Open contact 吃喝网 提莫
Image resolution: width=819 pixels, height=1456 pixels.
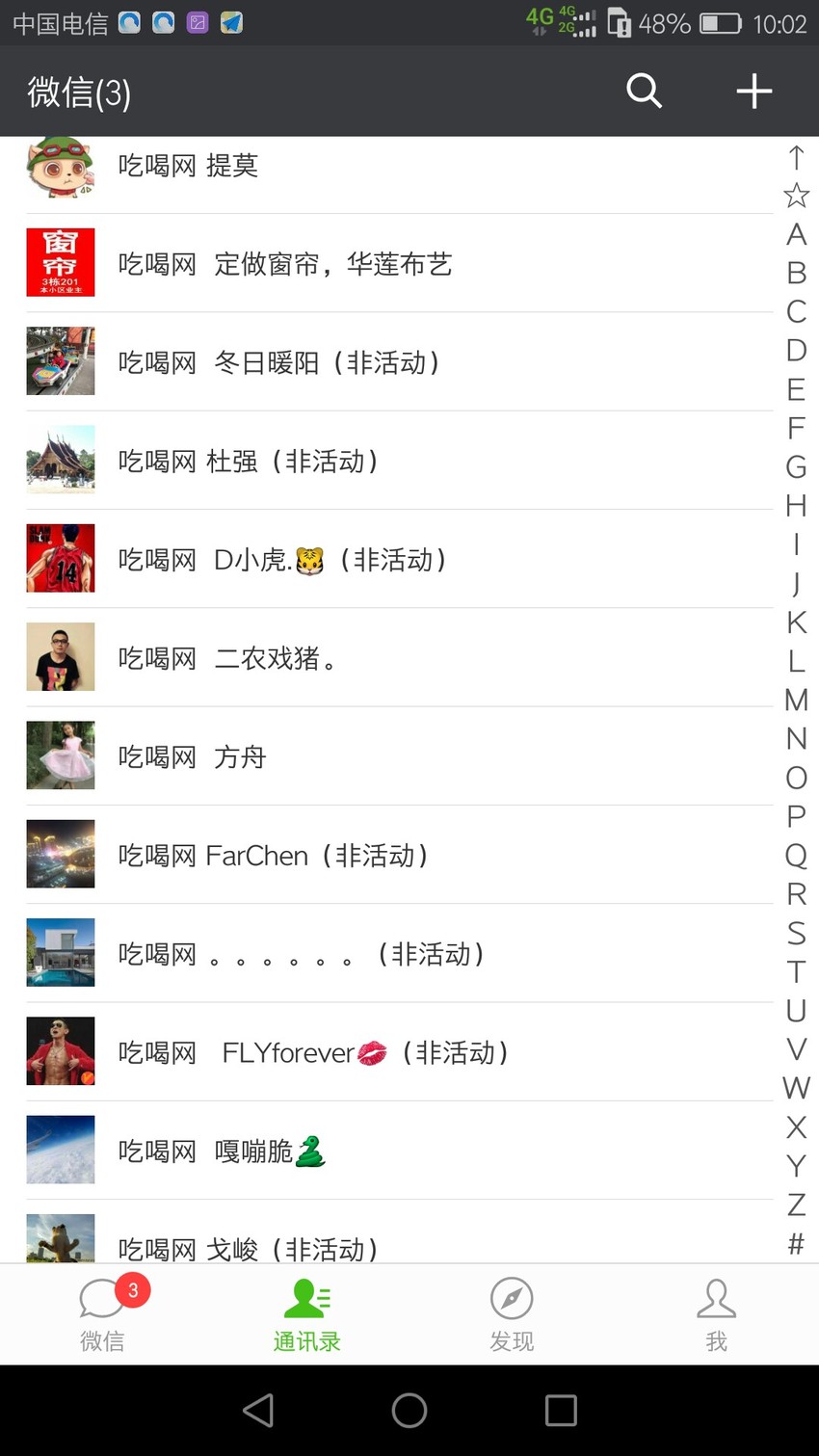pyautogui.click(x=399, y=174)
